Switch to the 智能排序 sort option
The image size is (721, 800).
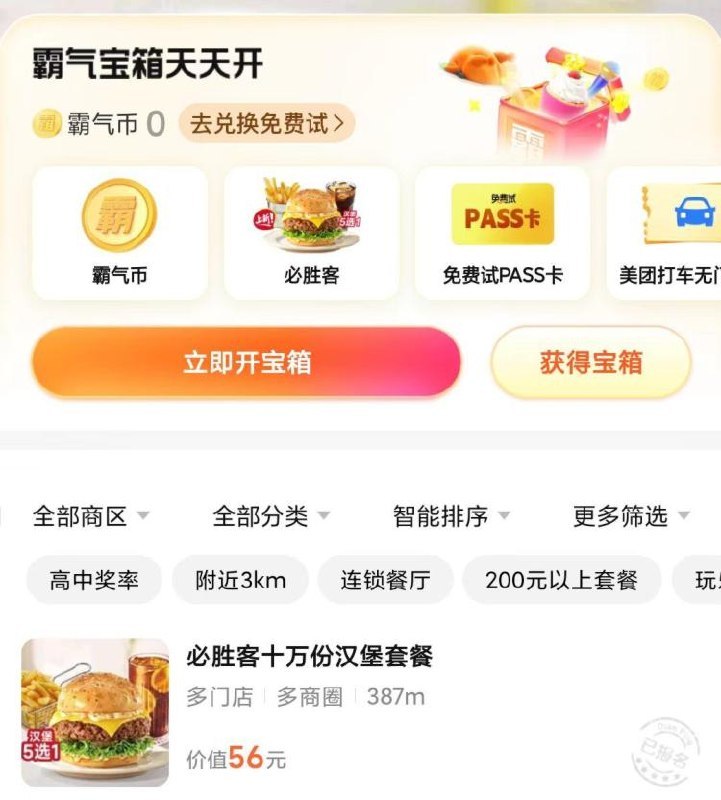click(x=441, y=515)
